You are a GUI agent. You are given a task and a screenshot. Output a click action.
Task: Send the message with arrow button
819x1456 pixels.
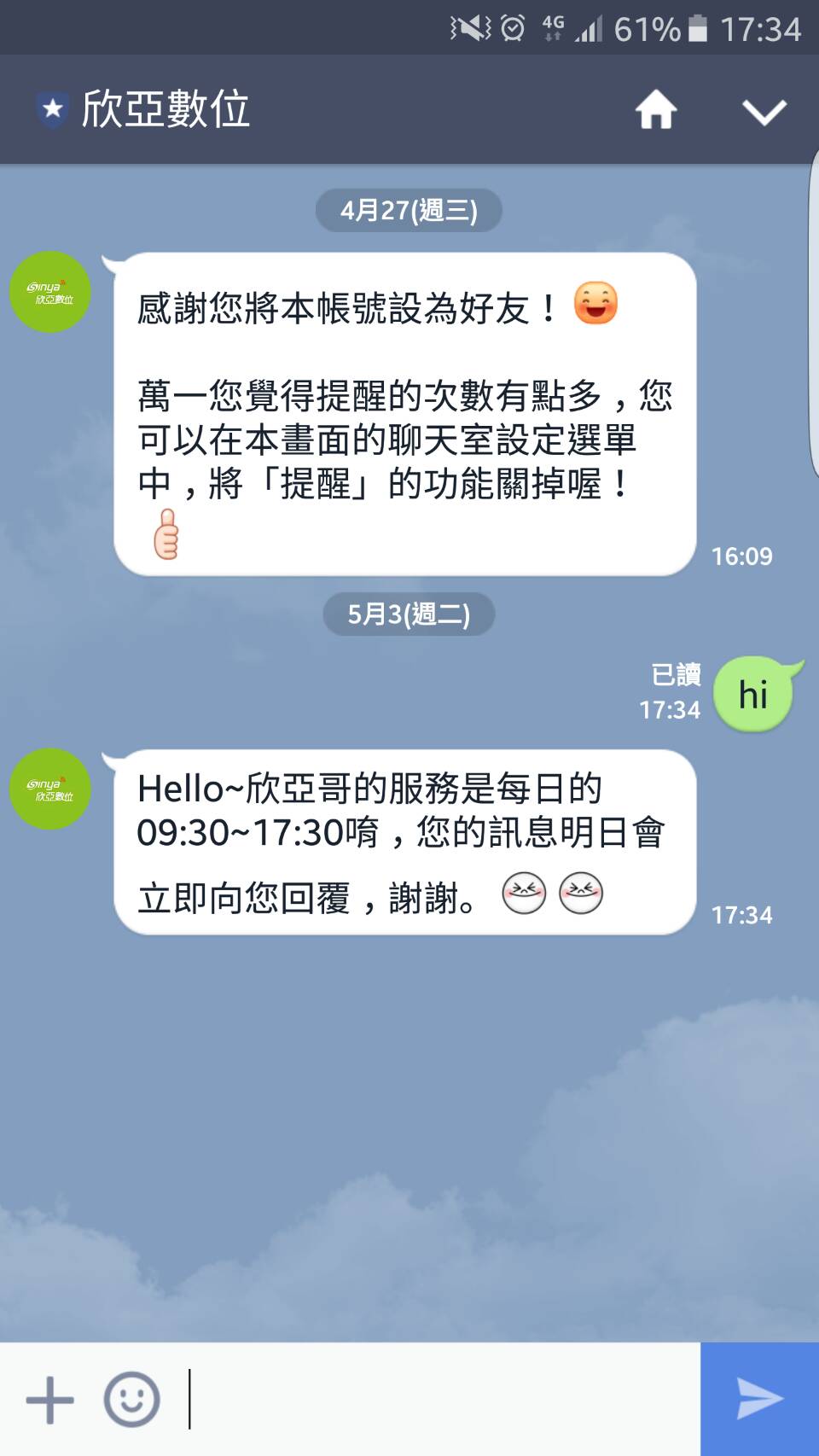759,1399
